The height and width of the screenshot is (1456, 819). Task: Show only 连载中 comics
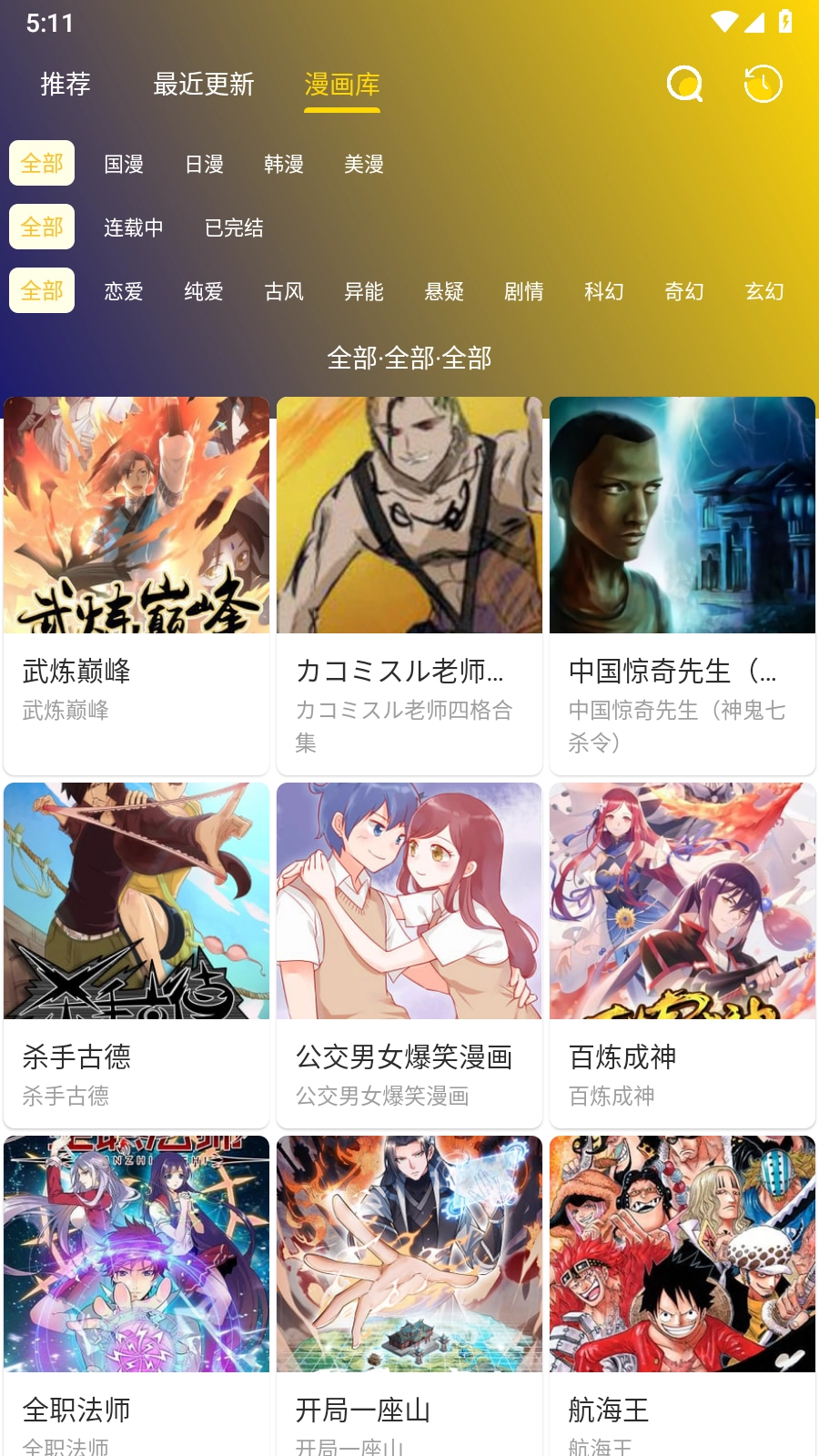coord(134,227)
